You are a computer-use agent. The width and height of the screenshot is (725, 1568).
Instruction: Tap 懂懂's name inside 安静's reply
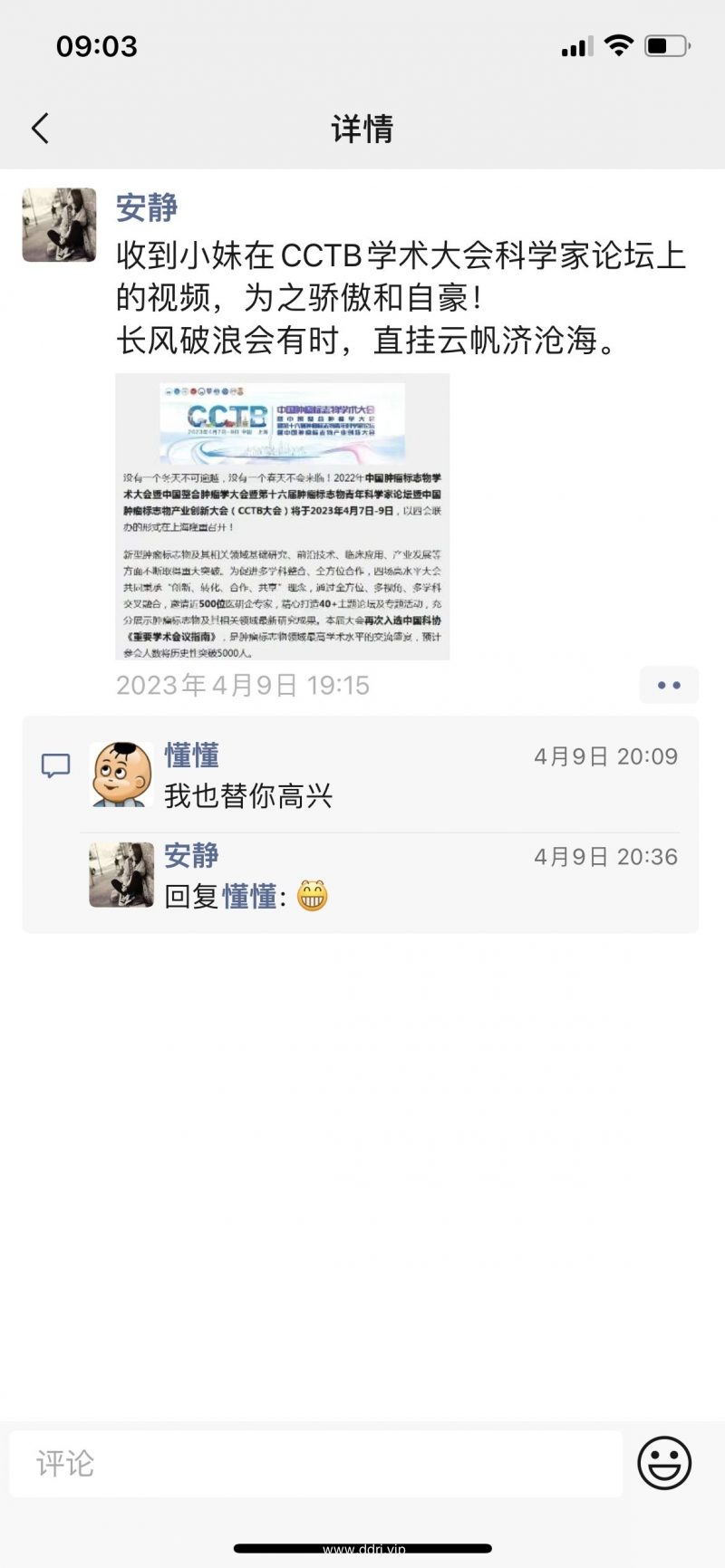[250, 897]
